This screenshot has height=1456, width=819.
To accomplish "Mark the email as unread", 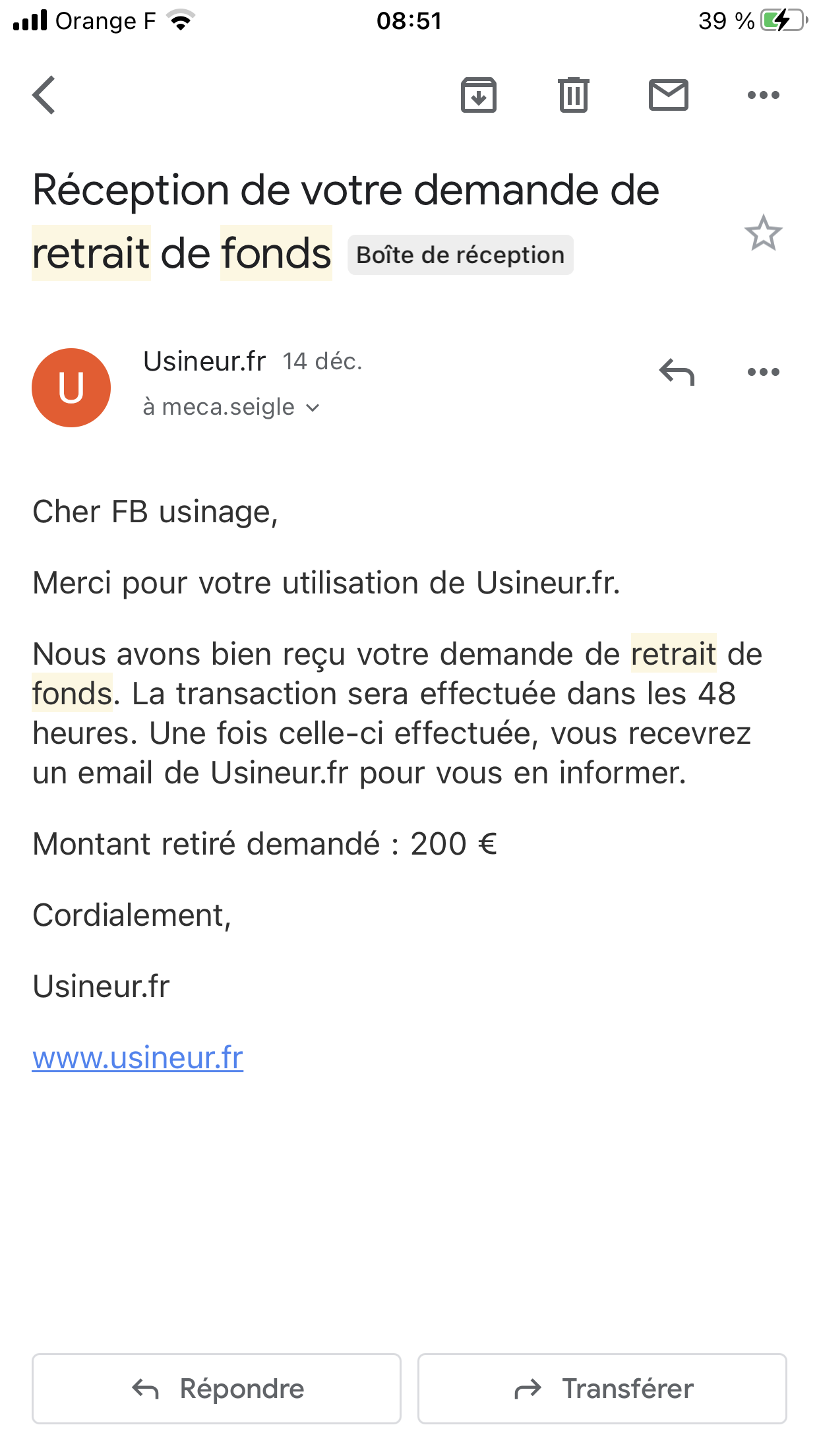I will 669,95.
